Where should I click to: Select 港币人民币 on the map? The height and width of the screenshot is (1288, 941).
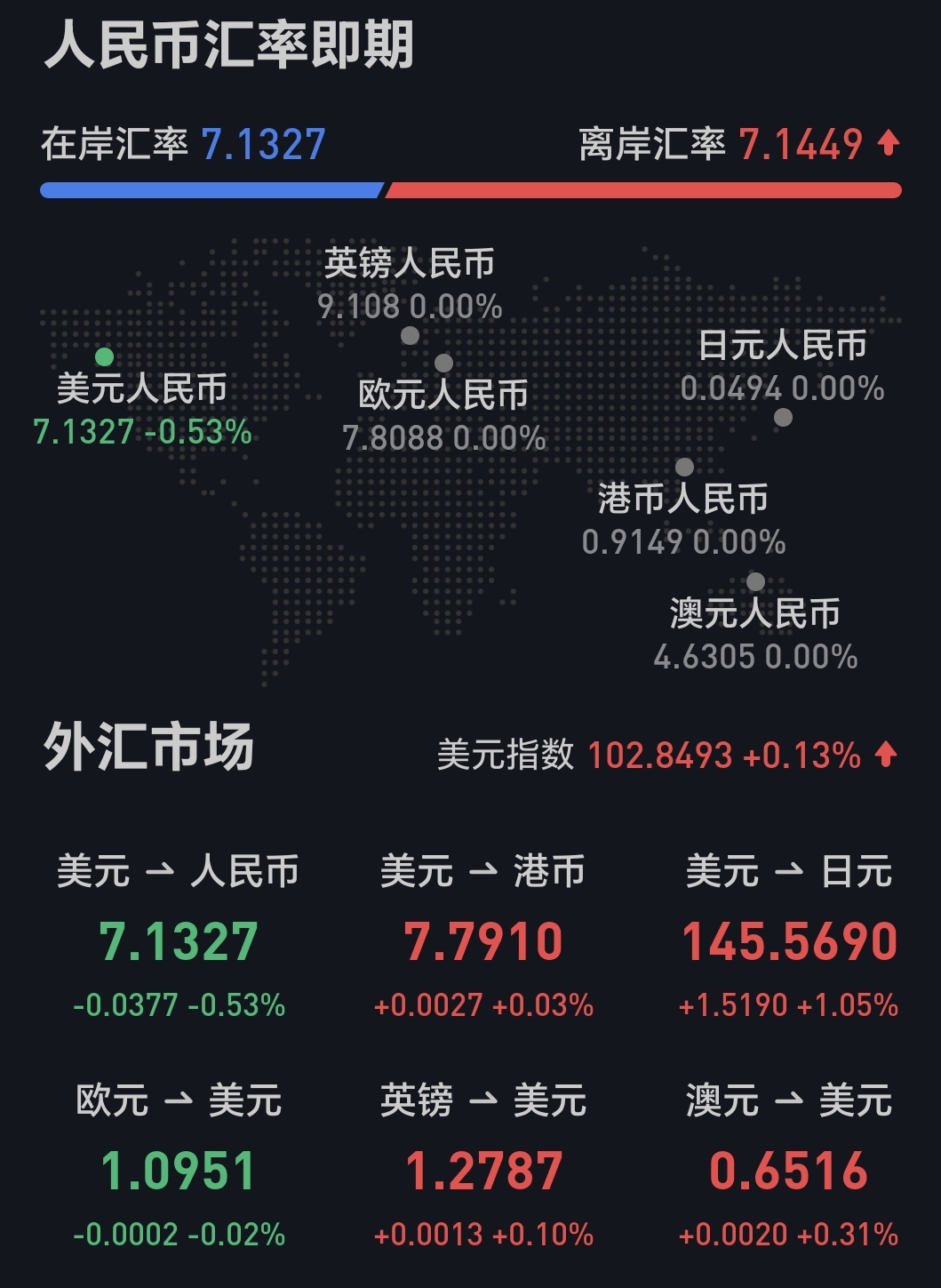pos(683,508)
